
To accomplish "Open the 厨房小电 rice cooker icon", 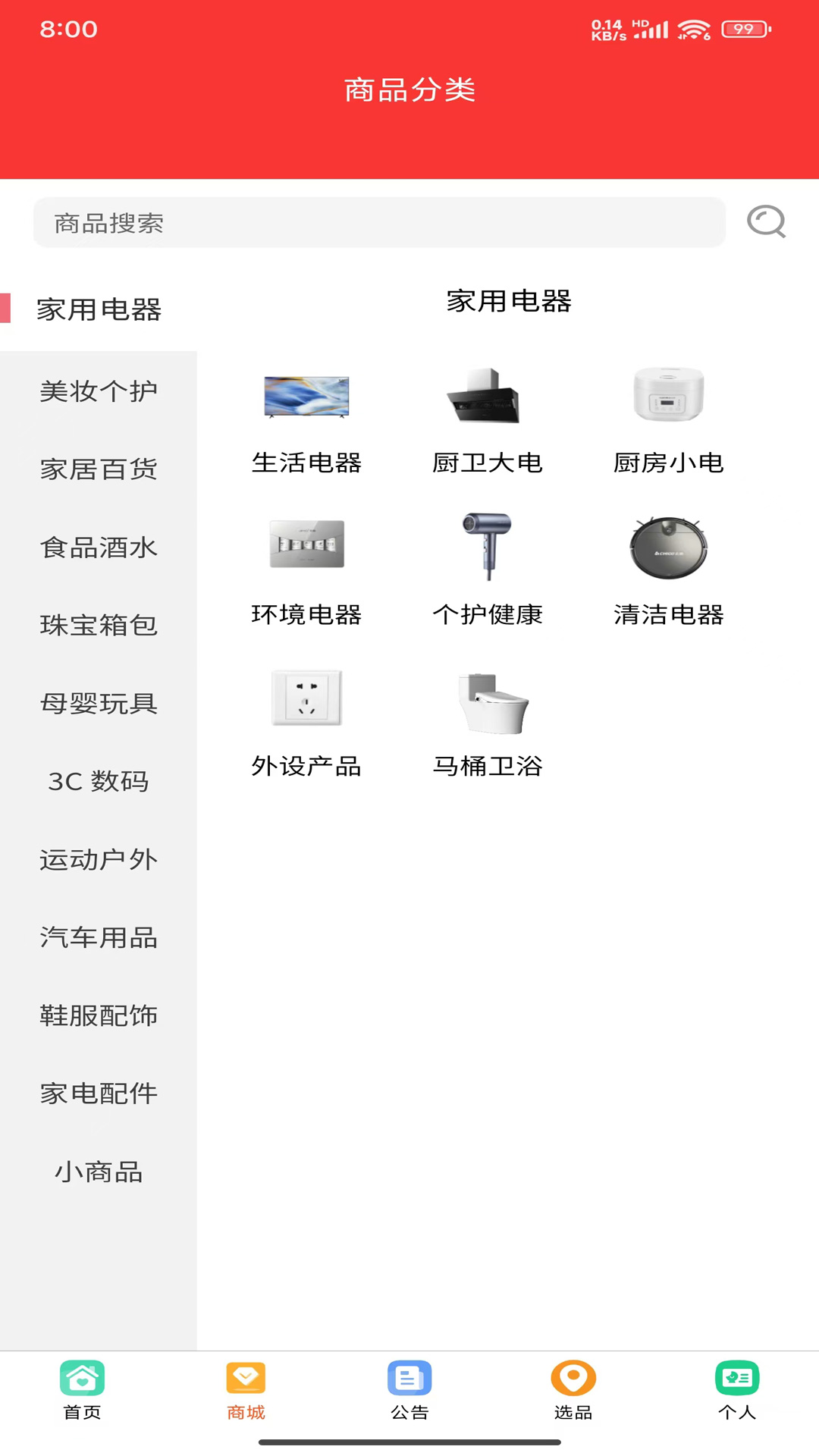I will coord(669,396).
